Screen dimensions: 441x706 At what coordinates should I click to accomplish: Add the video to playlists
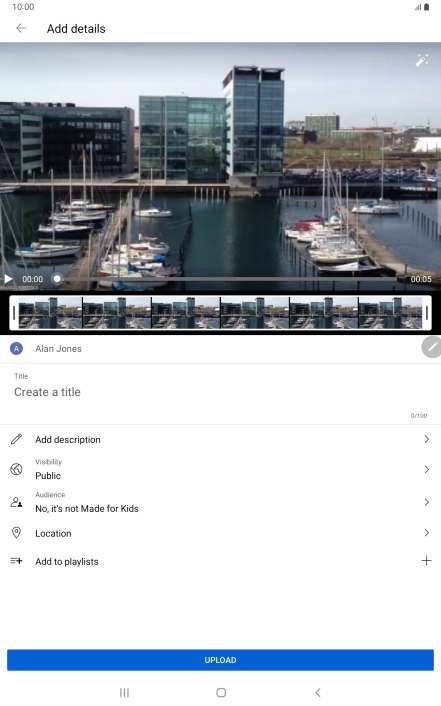[220, 561]
